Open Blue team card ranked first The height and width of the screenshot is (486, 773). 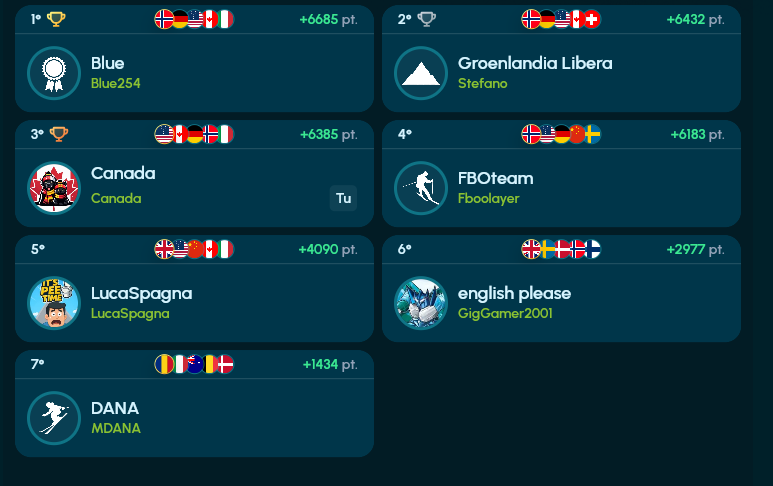(x=195, y=72)
